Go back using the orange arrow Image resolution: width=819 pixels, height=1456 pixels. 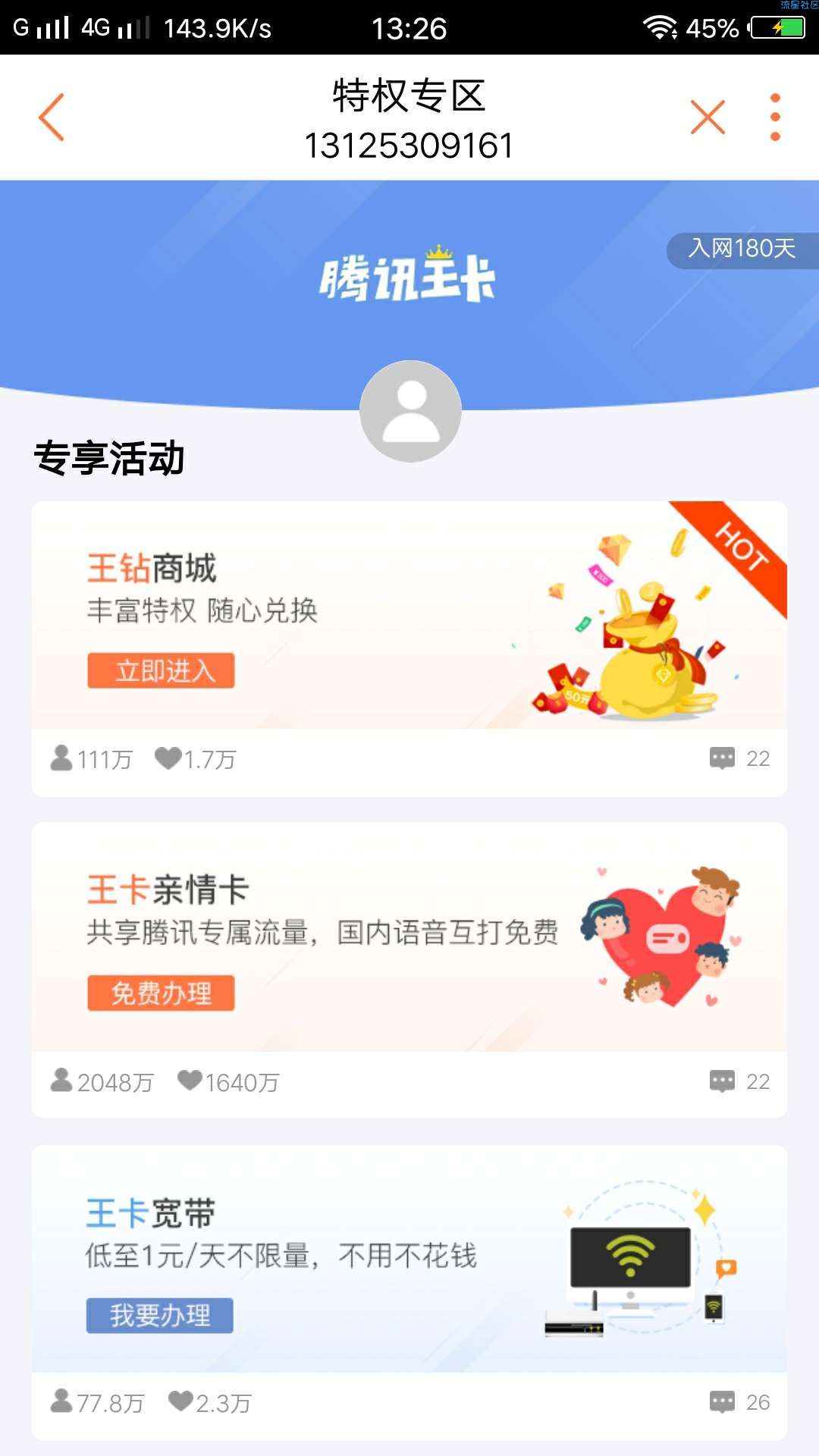(52, 118)
